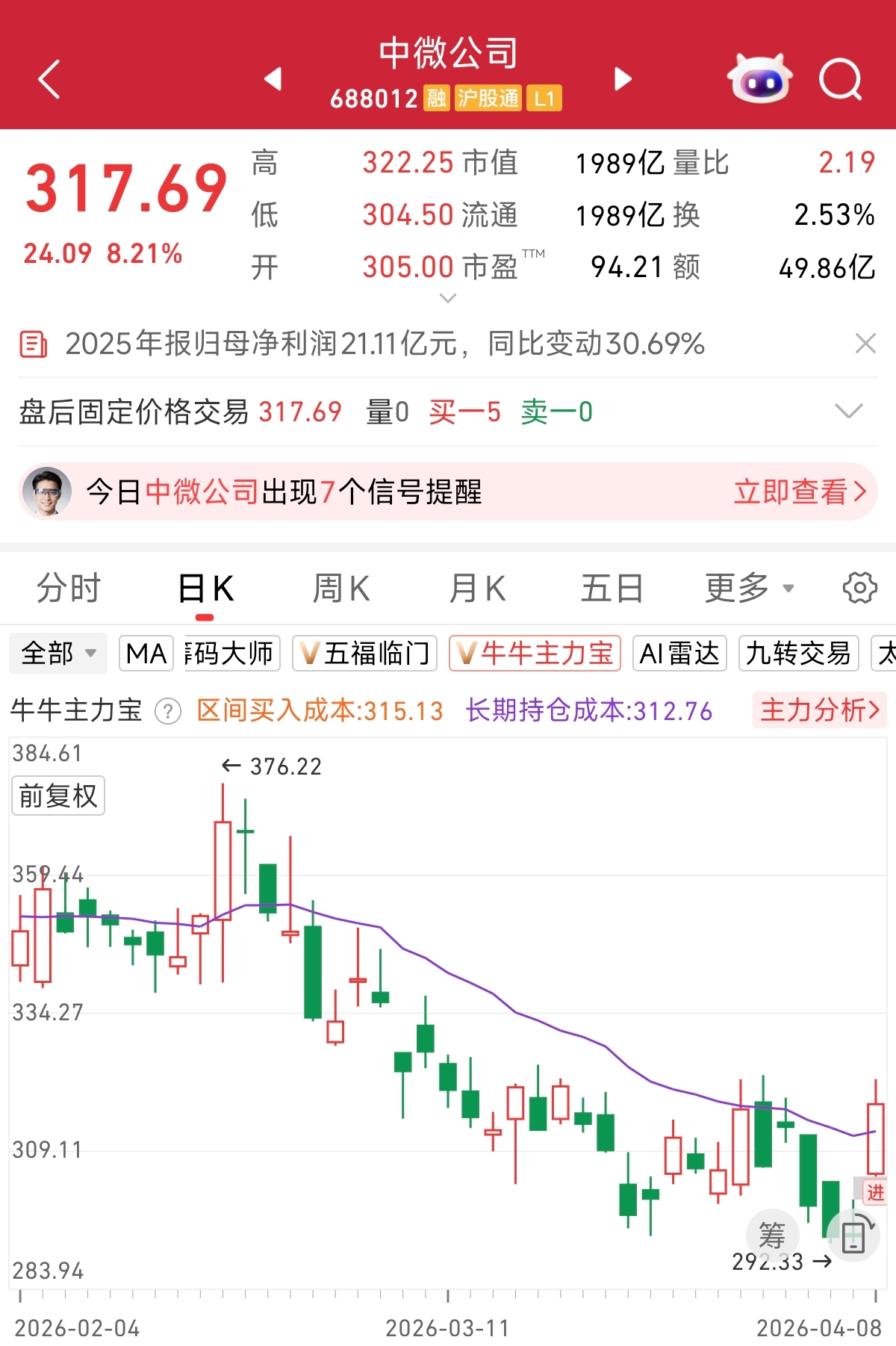Switch to the next stock
The image size is (896, 1346).
[x=623, y=79]
